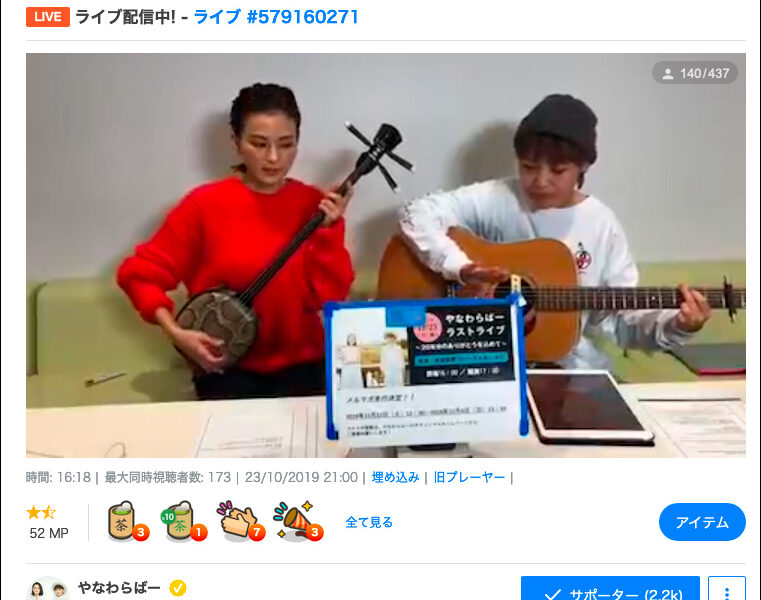Toggle the サポーター supporter button
Image resolution: width=761 pixels, height=600 pixels.
[x=609, y=593]
